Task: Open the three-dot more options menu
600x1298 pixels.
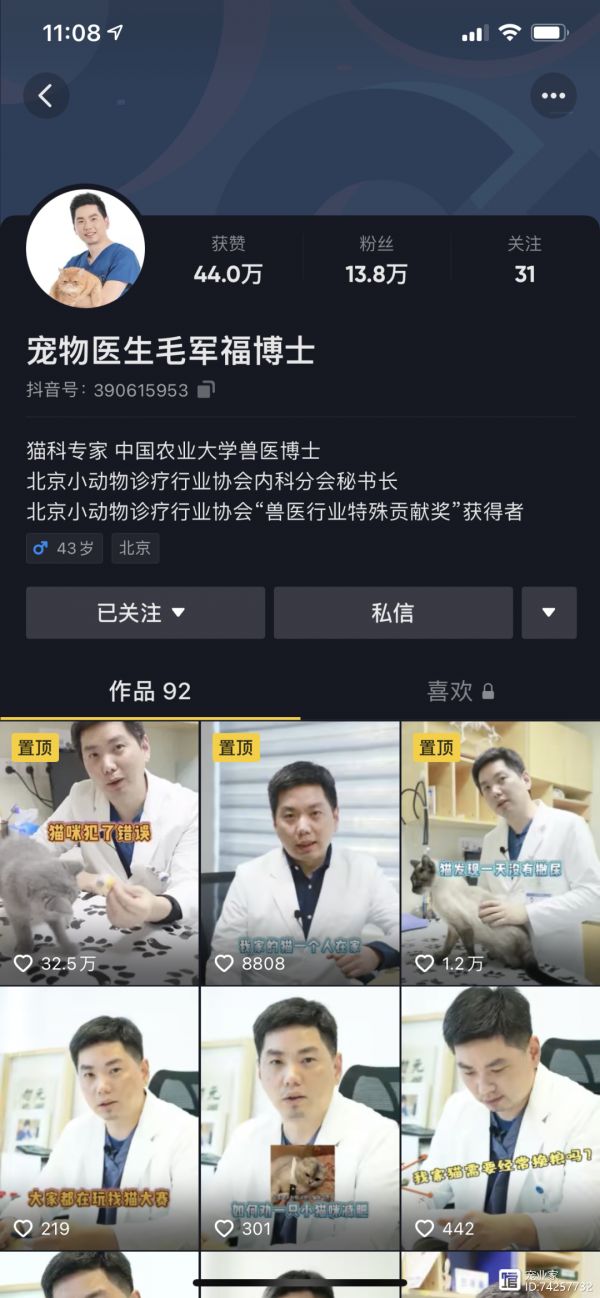Action: point(553,96)
